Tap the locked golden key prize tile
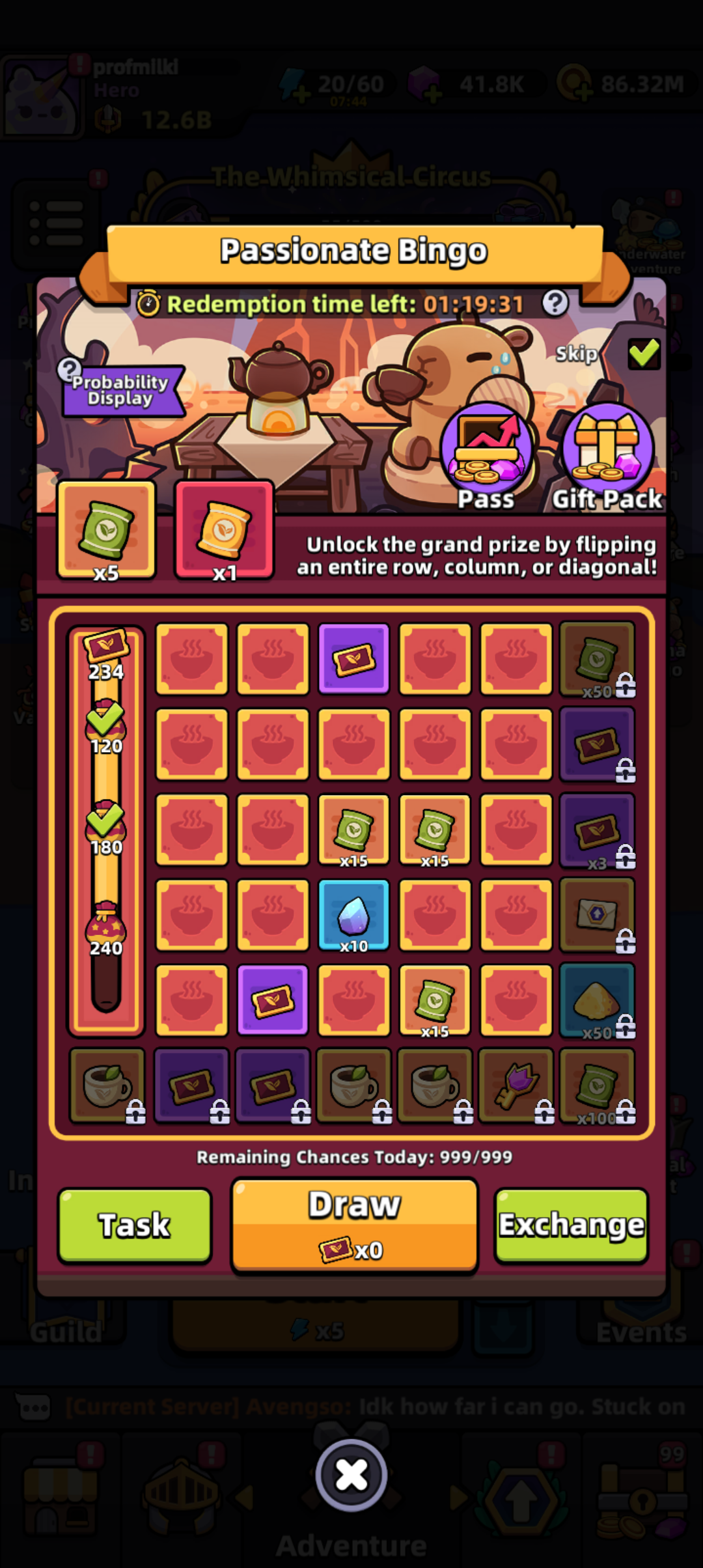This screenshot has height=1568, width=703. tap(516, 1086)
